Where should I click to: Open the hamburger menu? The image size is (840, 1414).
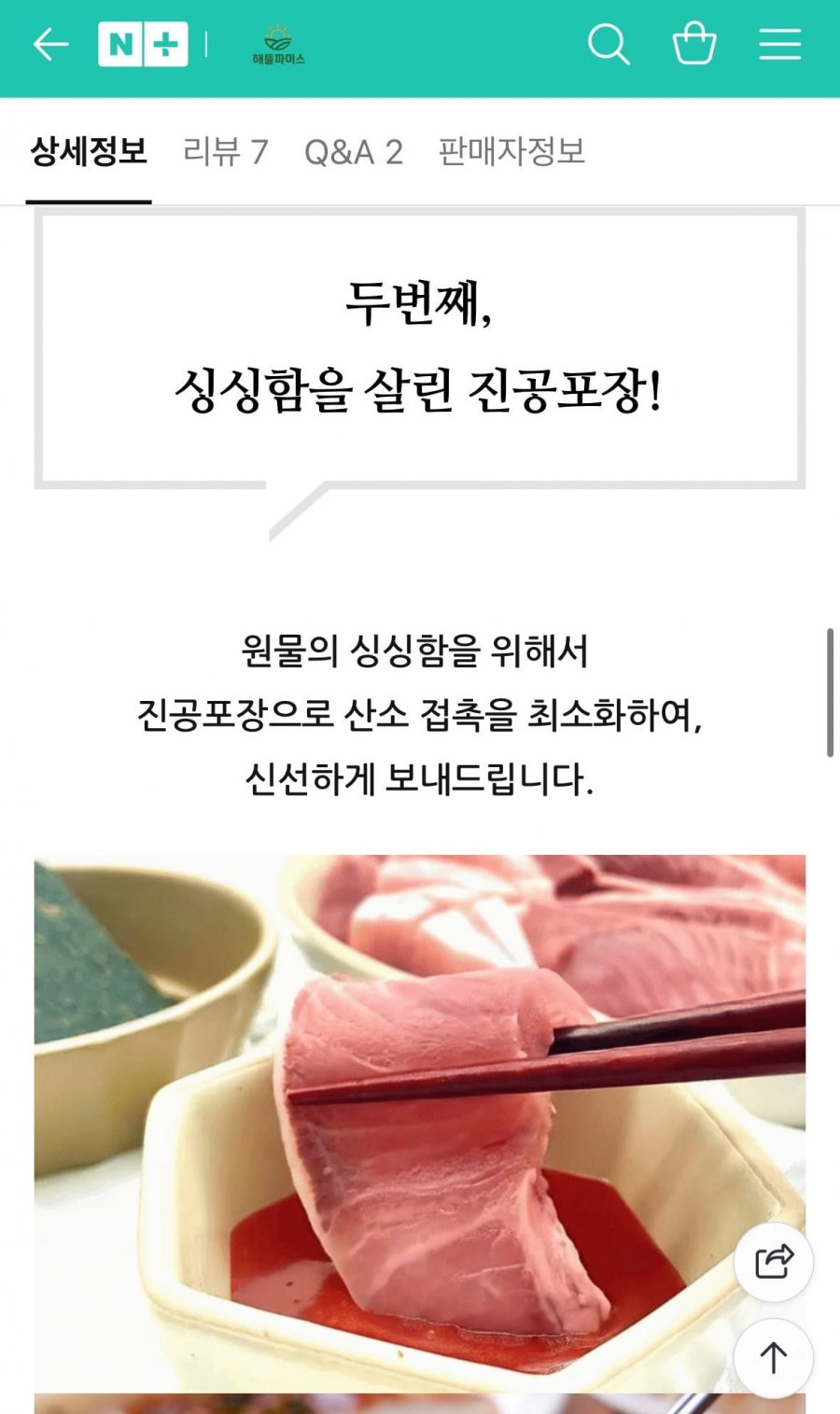[780, 44]
